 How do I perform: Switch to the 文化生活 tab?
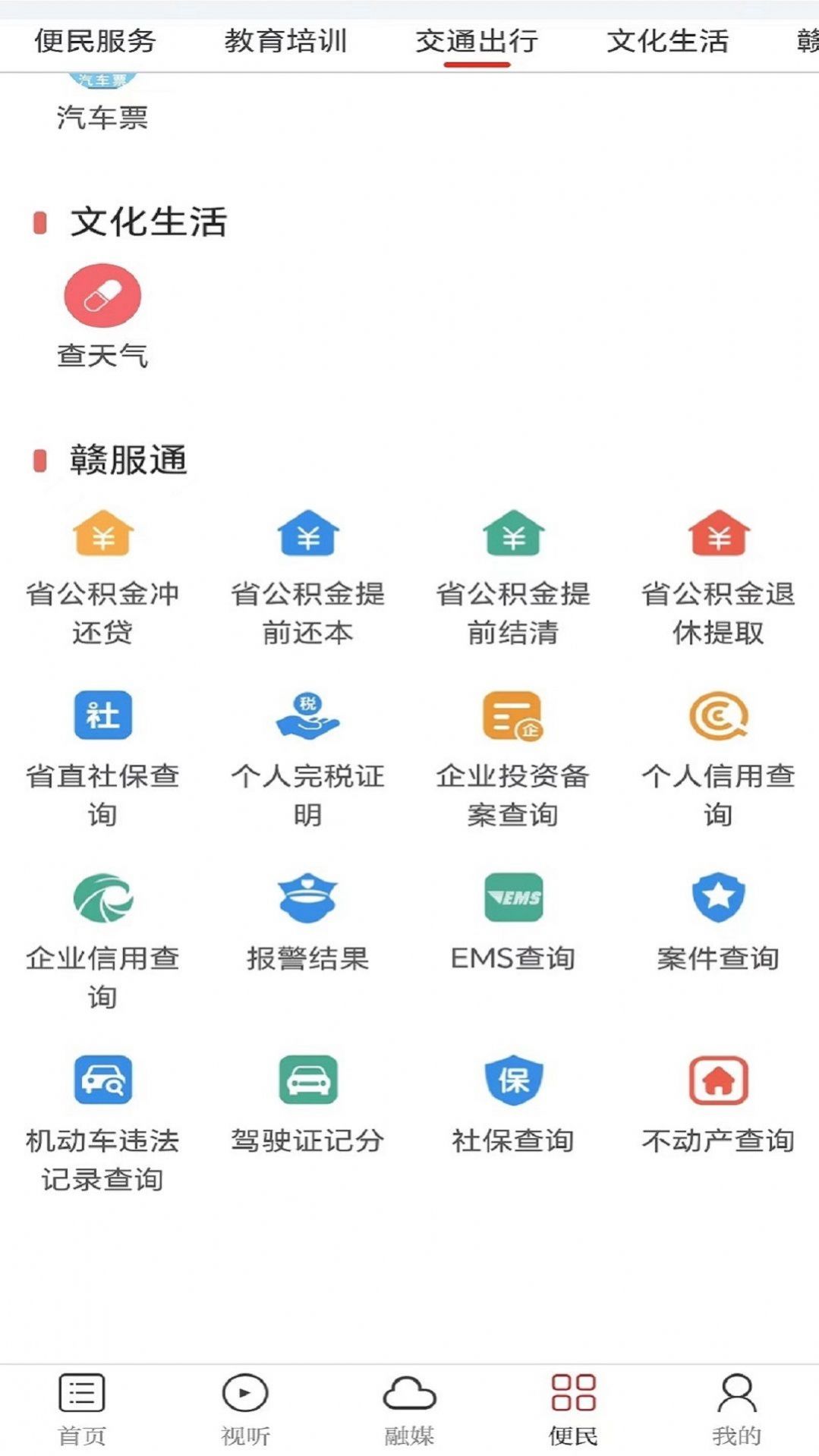(666, 42)
